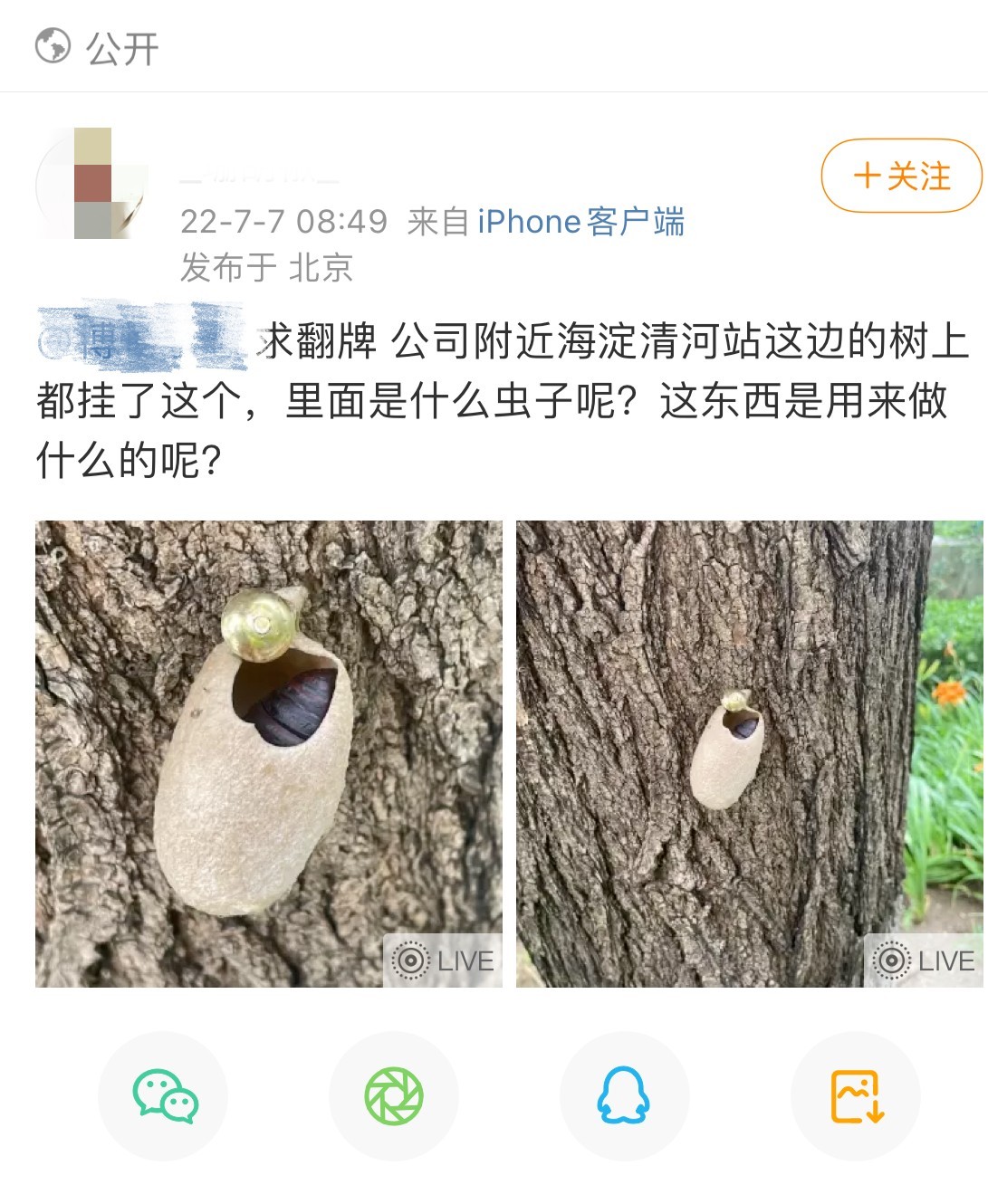Screen dimensions: 988x1204
Task: Open the close-up cocoon photo
Action: [268, 753]
